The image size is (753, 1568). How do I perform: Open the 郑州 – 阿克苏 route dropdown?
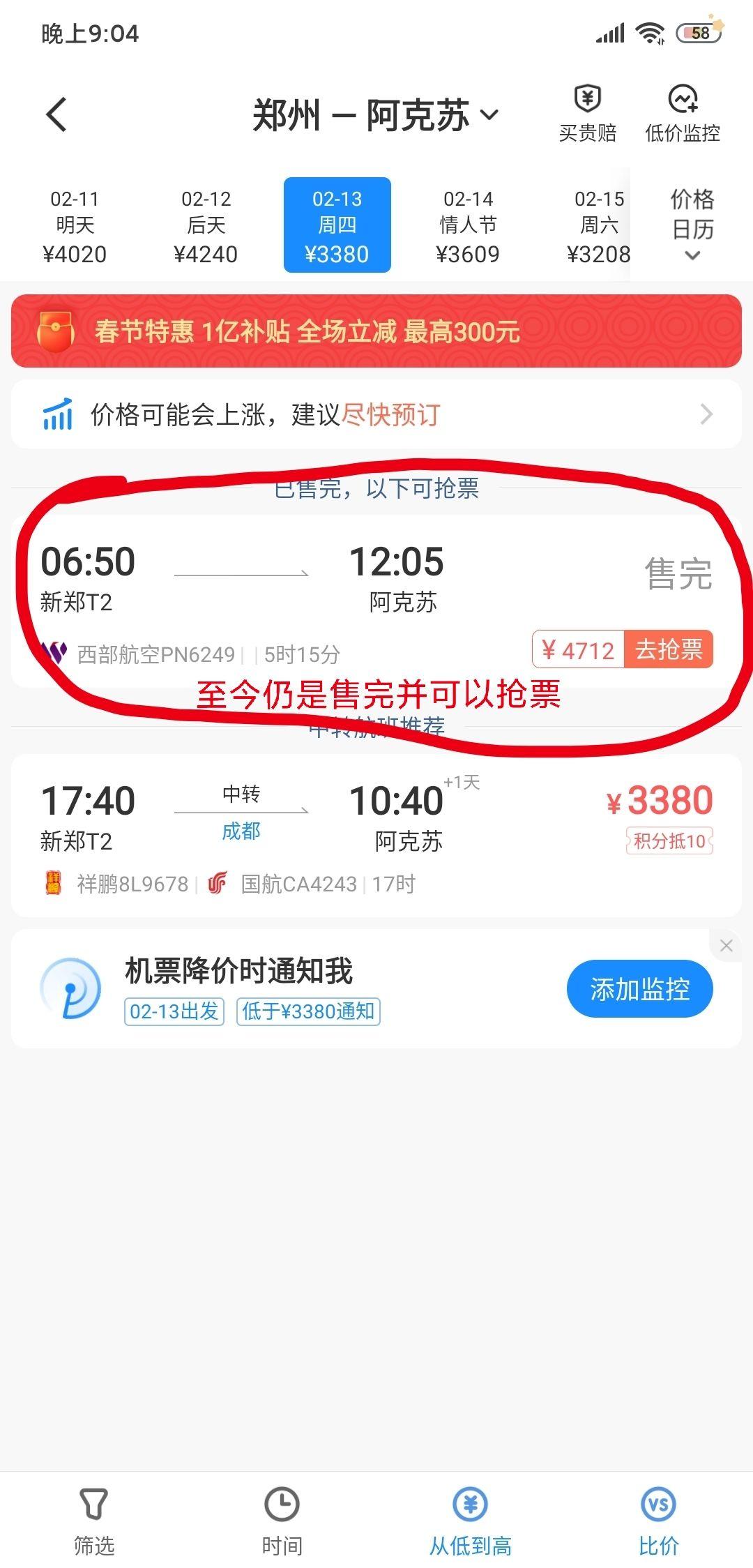(375, 115)
